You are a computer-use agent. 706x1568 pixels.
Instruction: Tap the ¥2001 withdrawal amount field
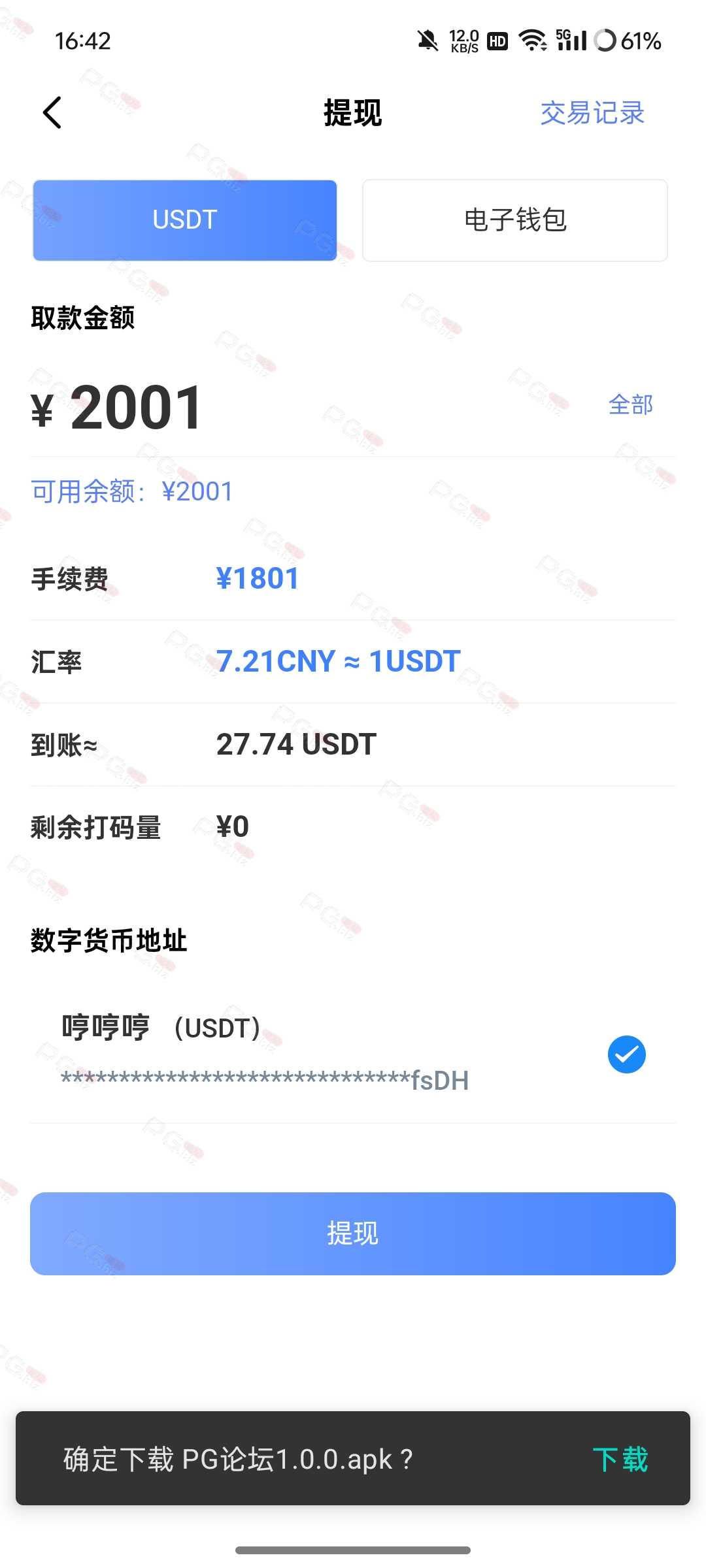[307, 407]
